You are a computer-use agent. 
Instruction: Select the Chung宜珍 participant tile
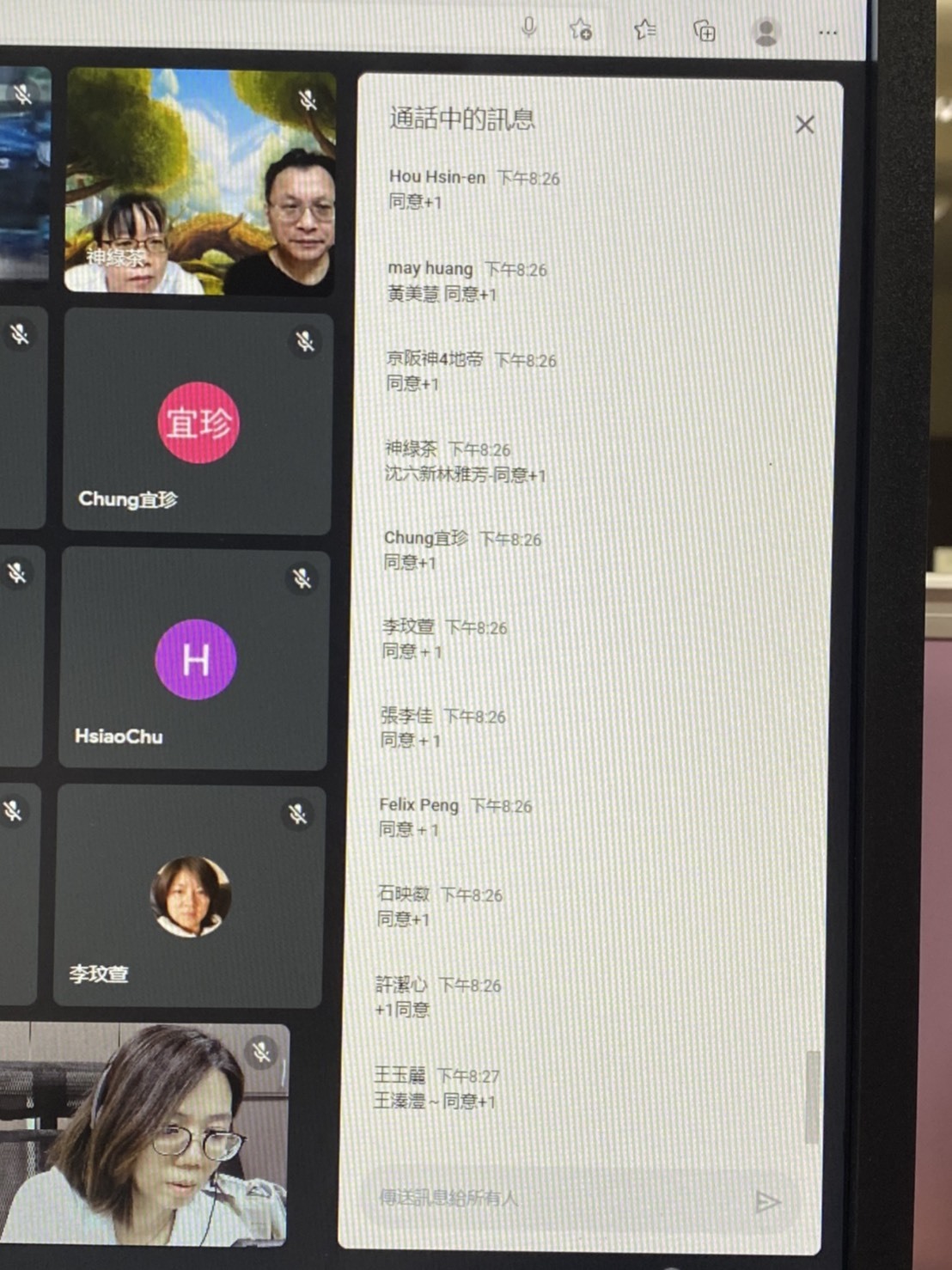198,421
